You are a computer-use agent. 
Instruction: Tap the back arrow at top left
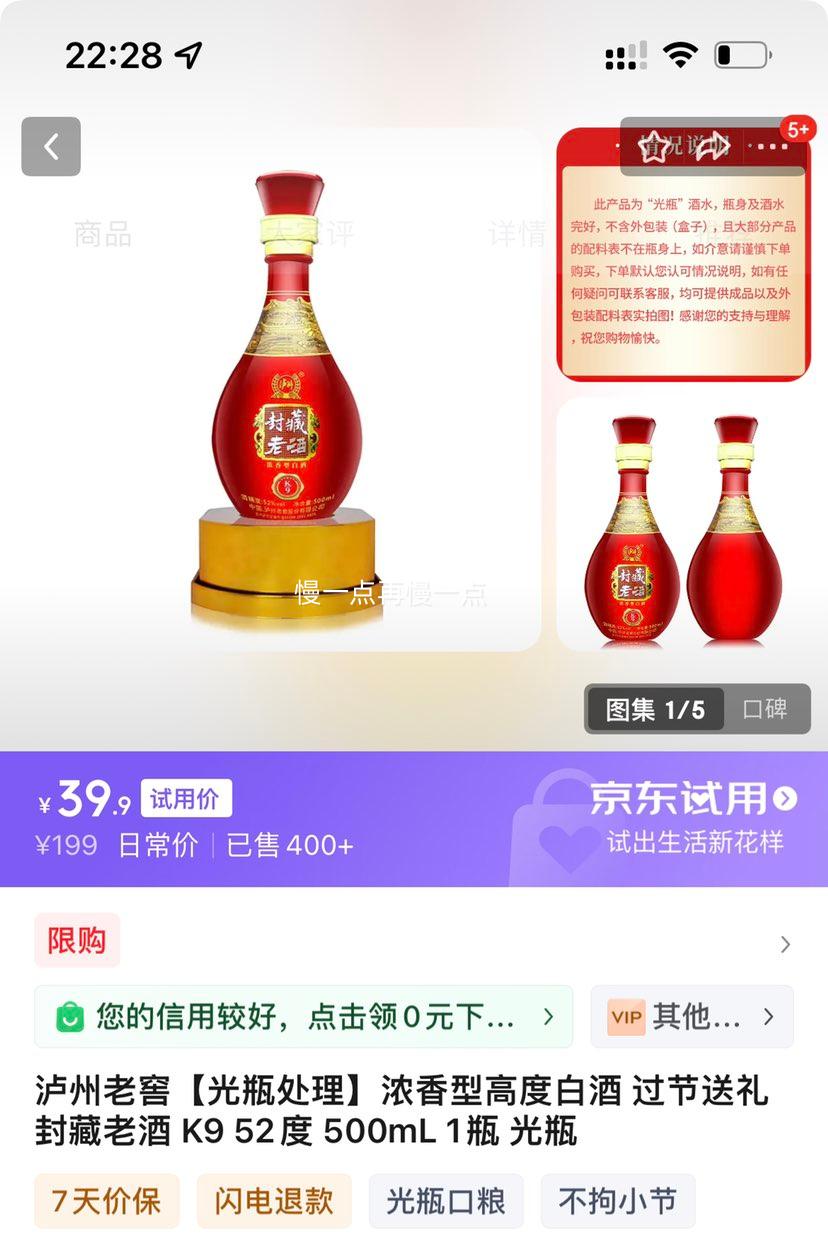click(51, 146)
